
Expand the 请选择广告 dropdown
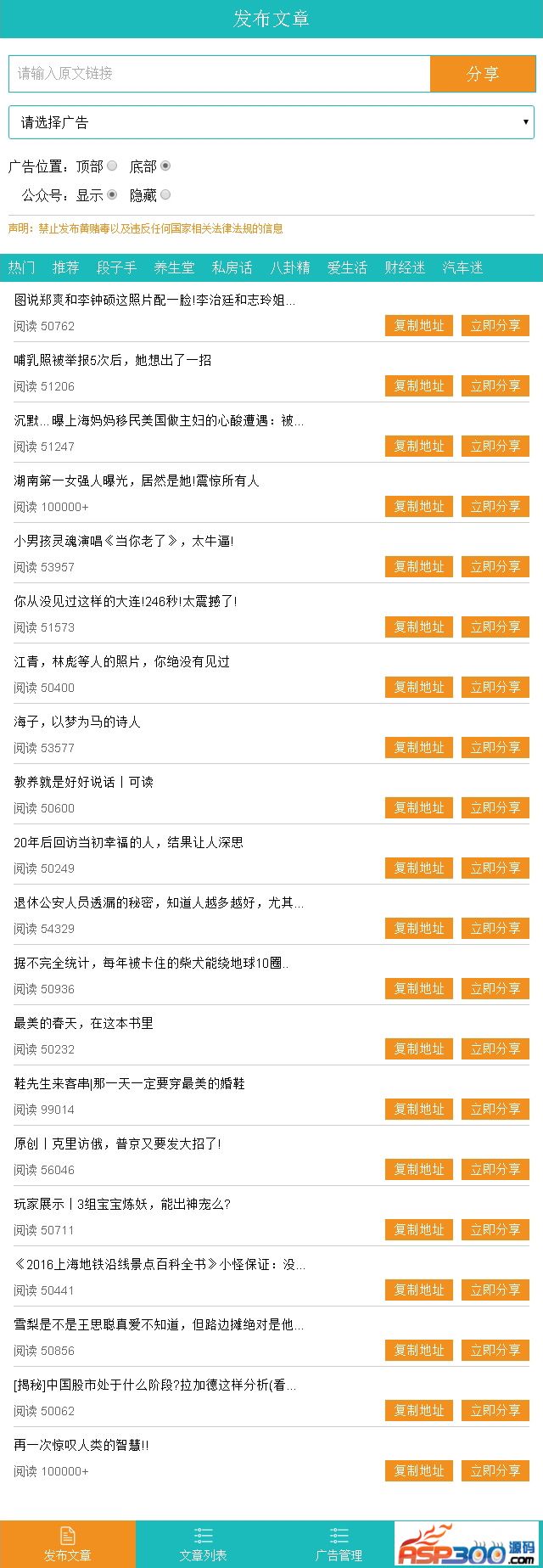coord(271,122)
